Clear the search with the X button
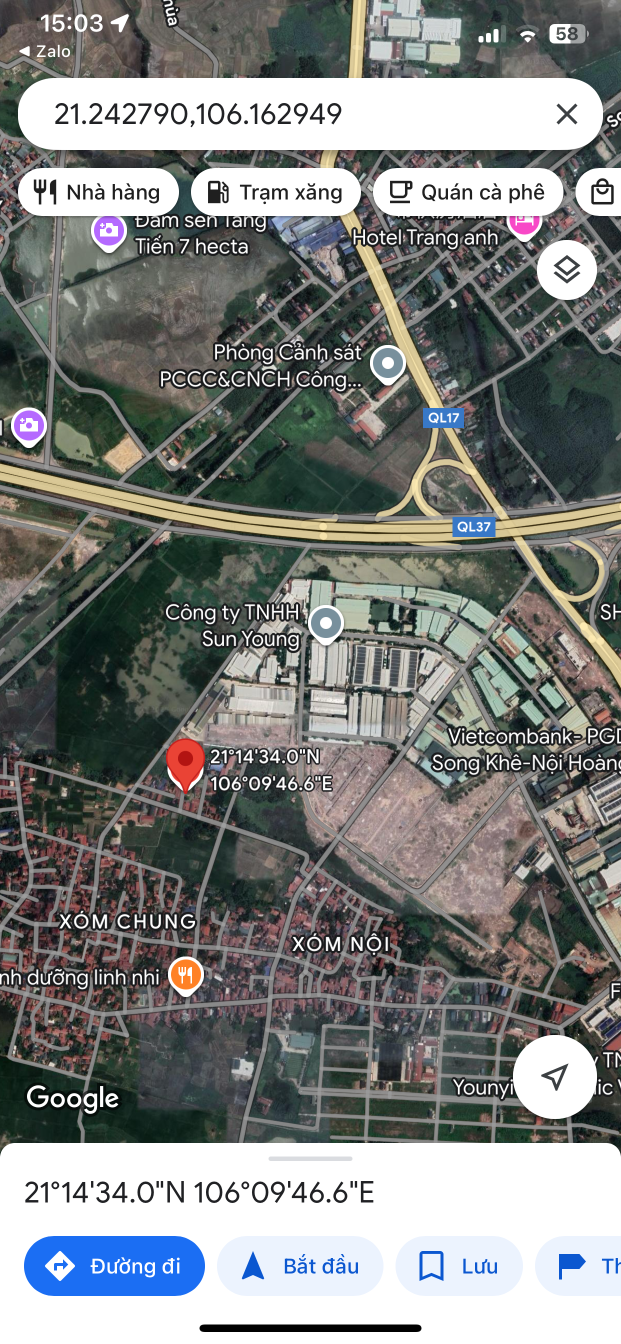621x1344 pixels. point(567,114)
